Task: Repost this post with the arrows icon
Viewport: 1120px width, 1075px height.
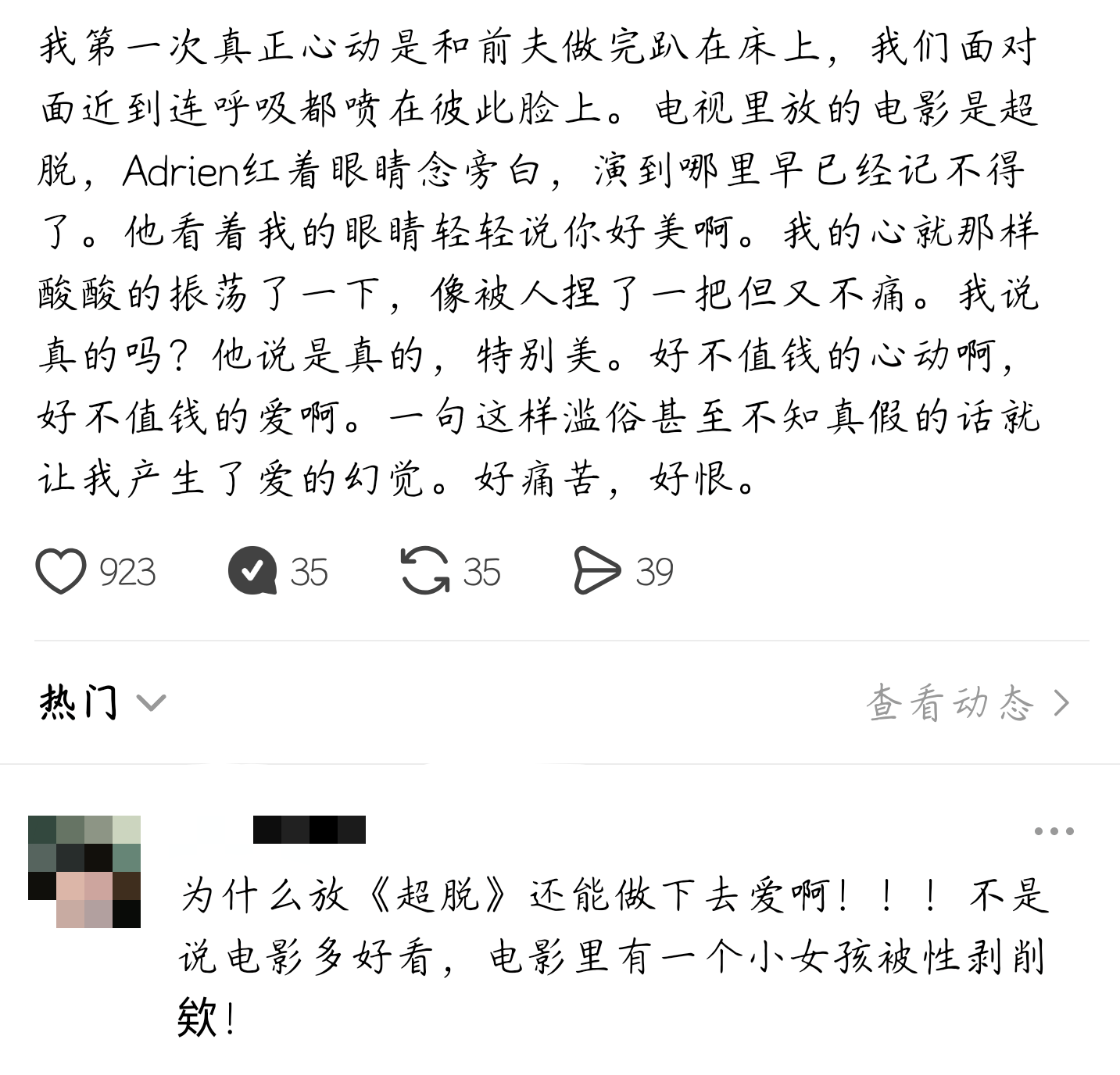Action: tap(424, 571)
